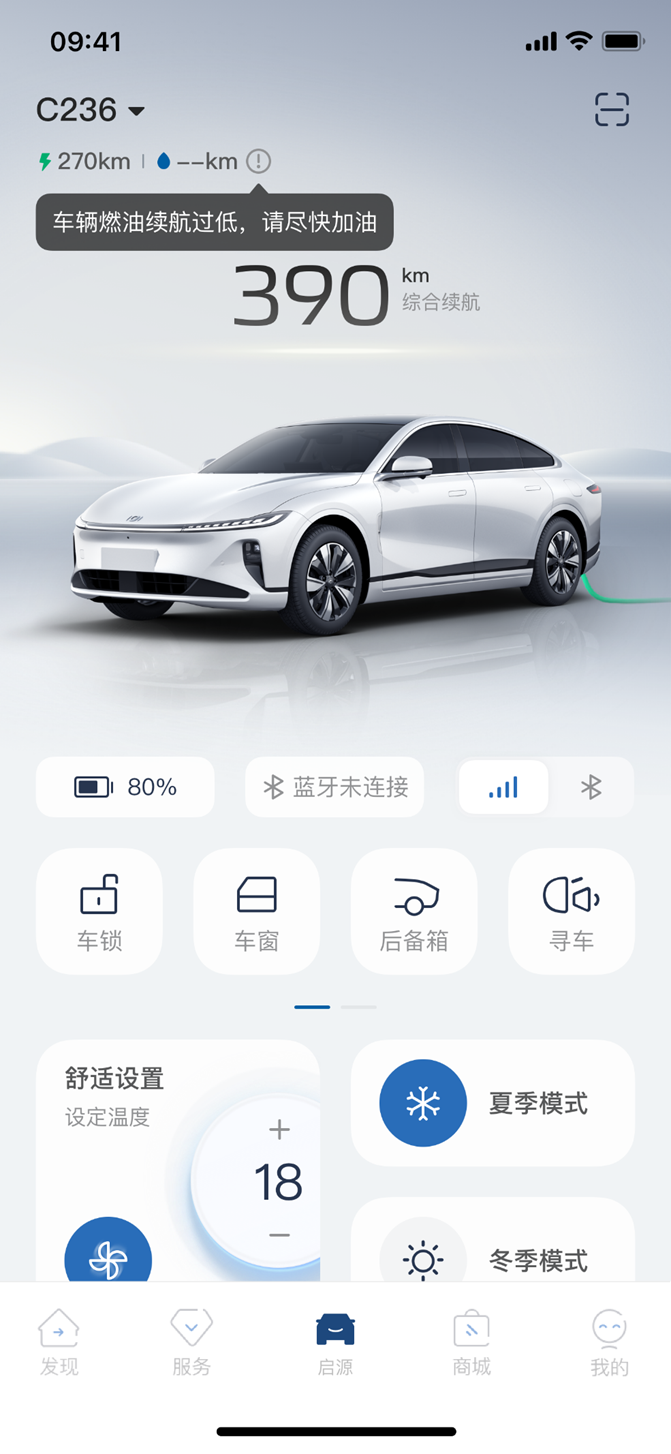Switch to the 我的 tab
The height and width of the screenshot is (1454, 671).
coord(609,1342)
